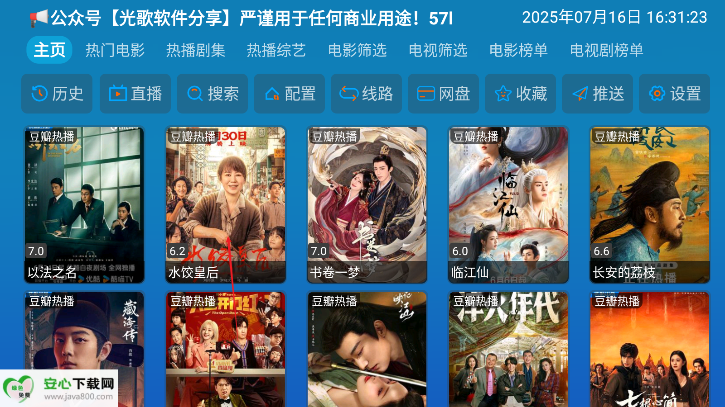
Task: Tap the 搜索 search button
Action: 212,94
